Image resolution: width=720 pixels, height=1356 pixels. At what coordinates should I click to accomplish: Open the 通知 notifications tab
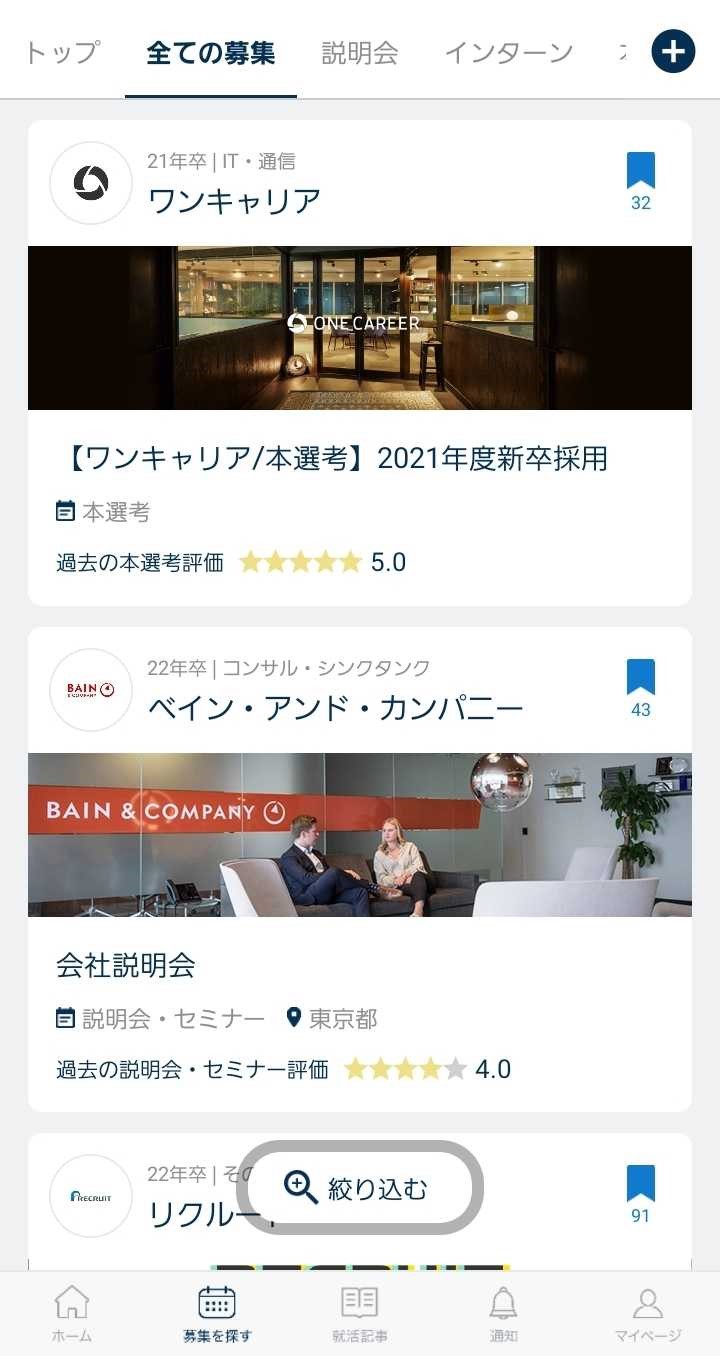[x=504, y=1313]
